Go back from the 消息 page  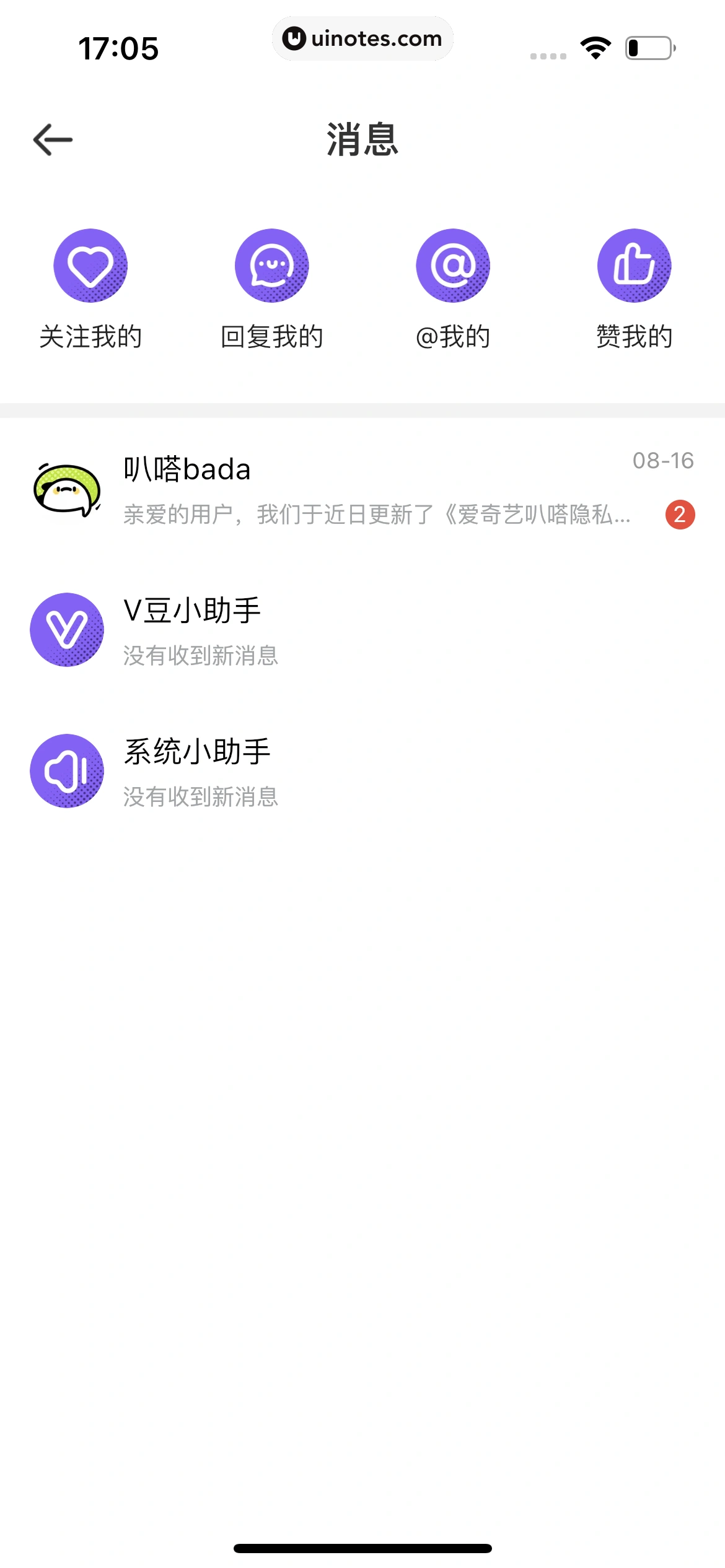tap(53, 140)
